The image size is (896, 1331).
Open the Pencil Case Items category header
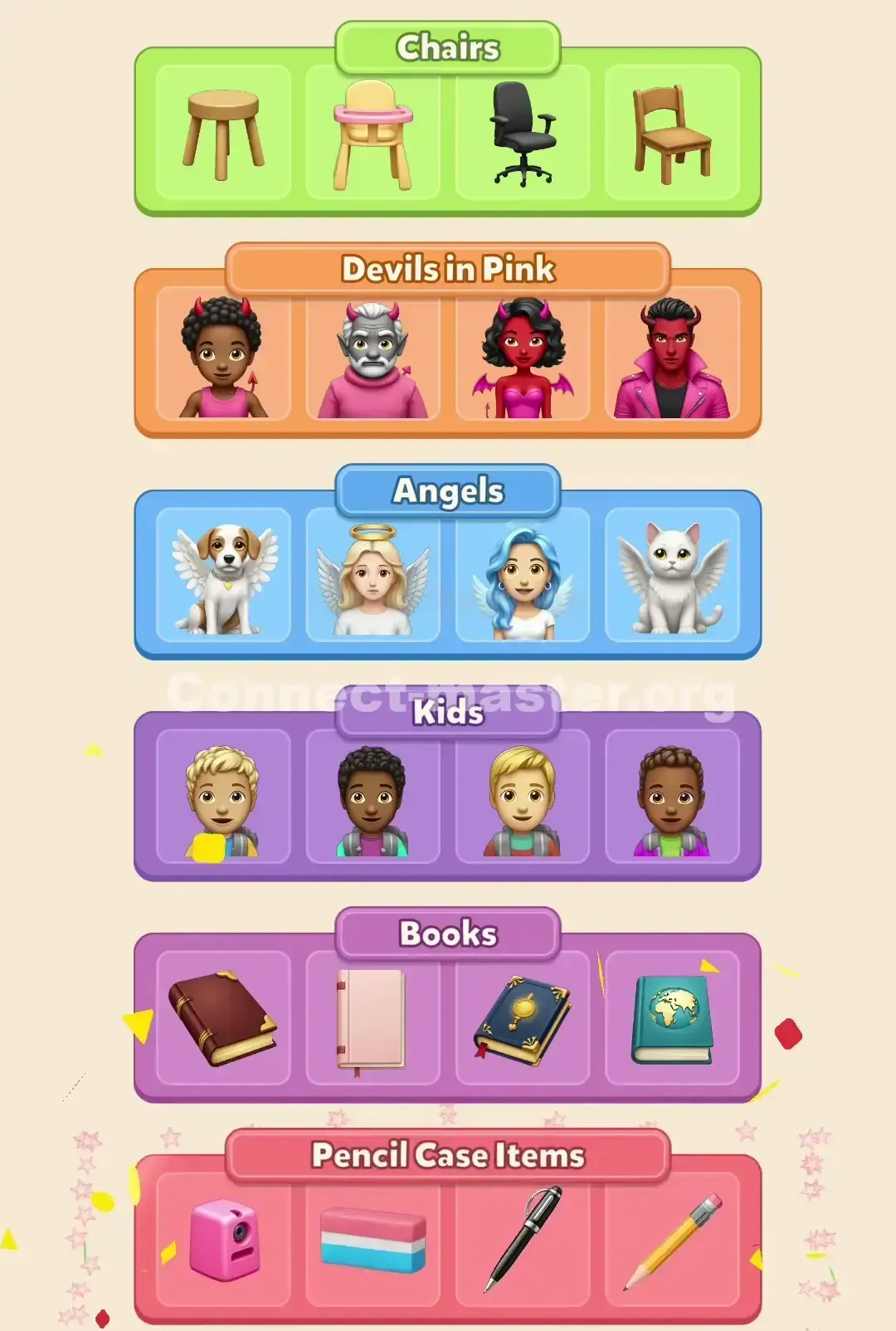coord(448,1153)
